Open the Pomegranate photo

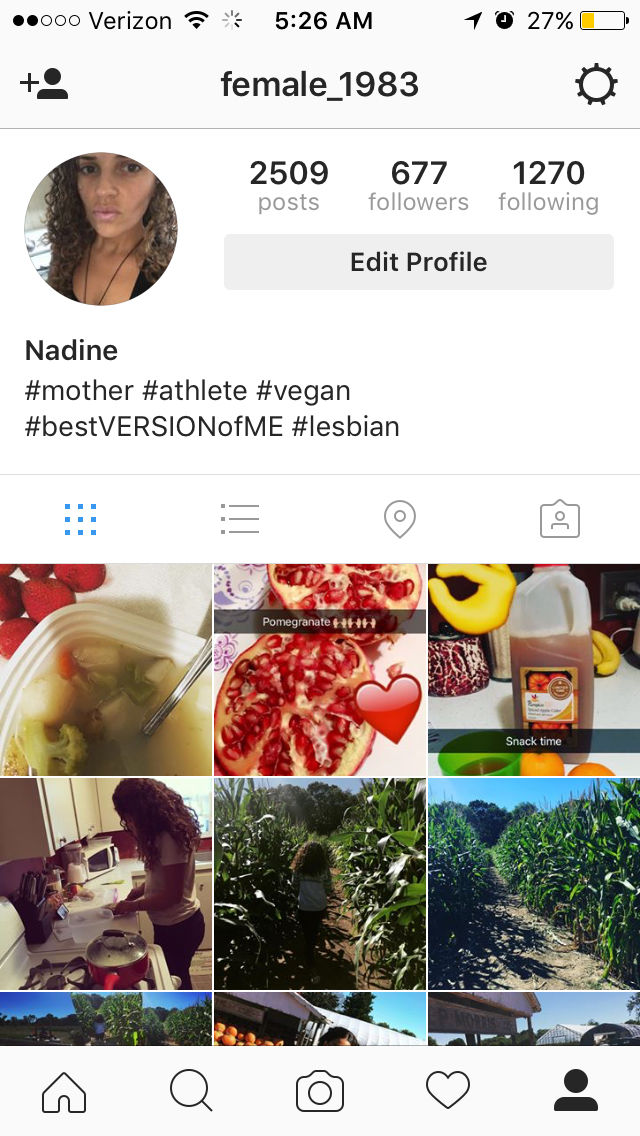[x=320, y=670]
